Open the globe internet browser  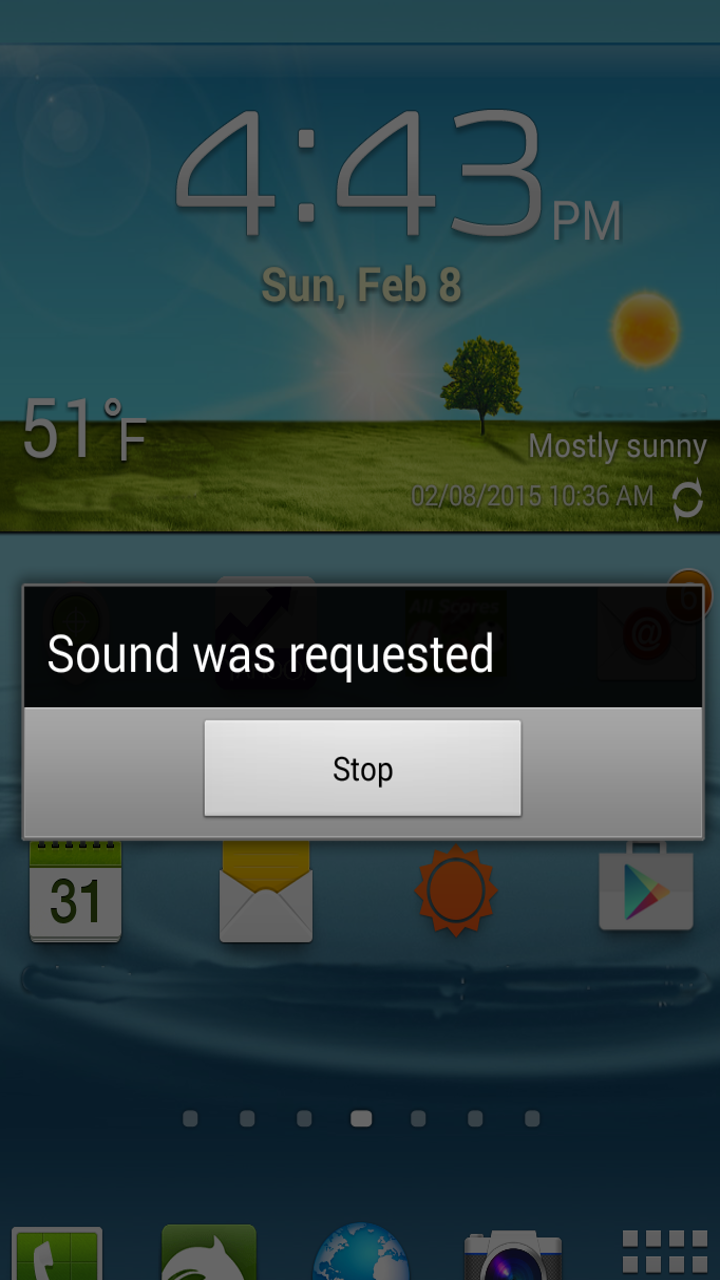coord(360,1253)
